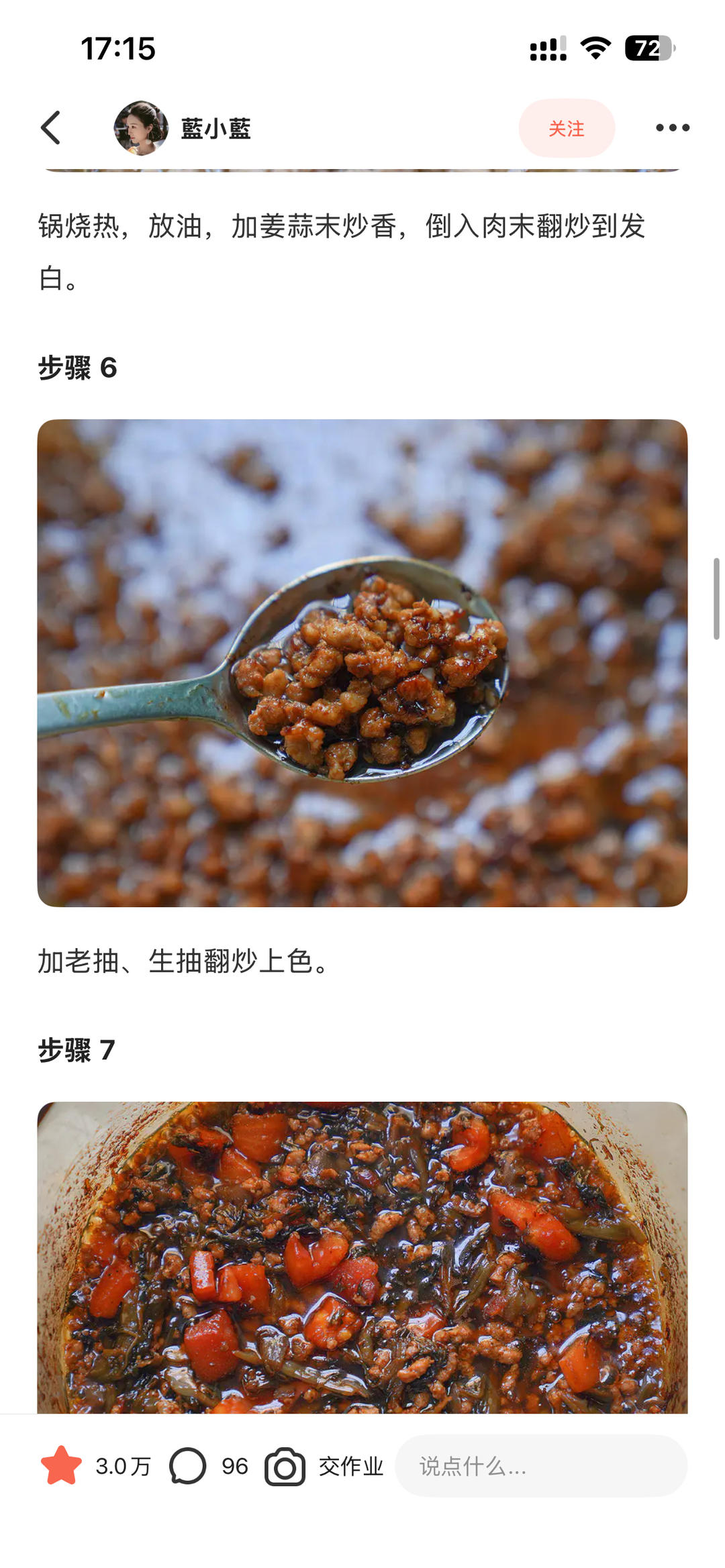Toggle the red star favorite icon
The image size is (725, 1568).
tap(62, 1466)
